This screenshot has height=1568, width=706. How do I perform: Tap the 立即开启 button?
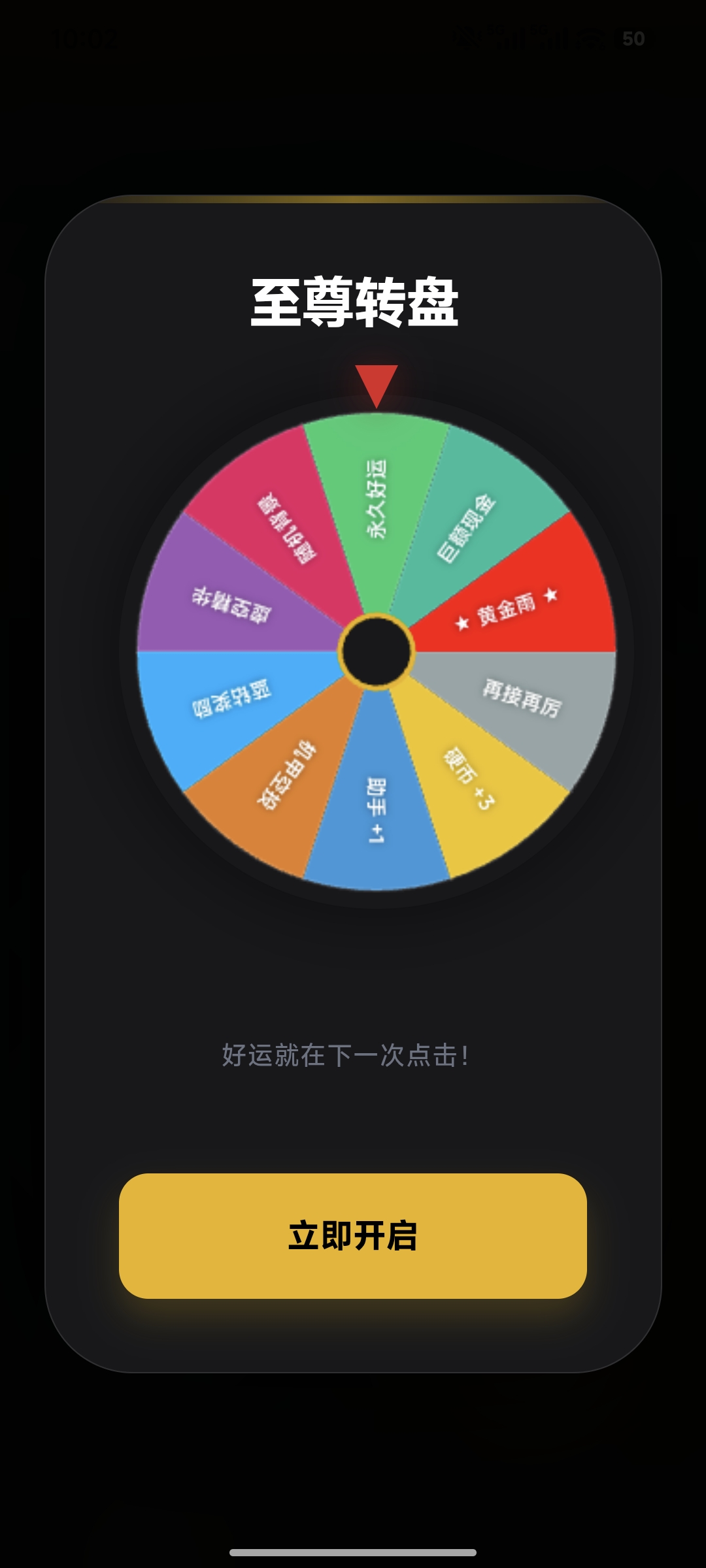[353, 1235]
